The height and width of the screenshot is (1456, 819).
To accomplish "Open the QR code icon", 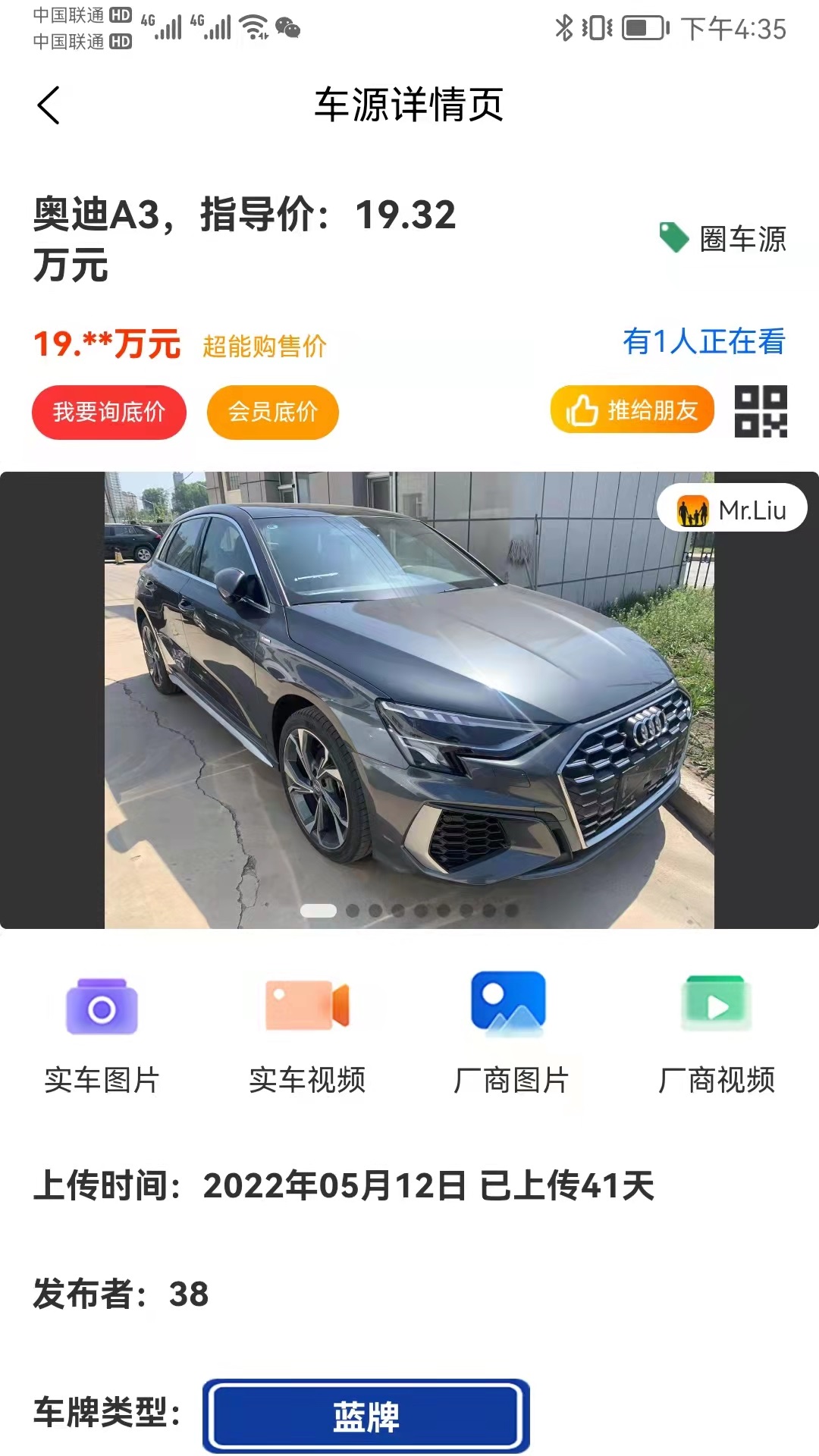I will (x=761, y=411).
